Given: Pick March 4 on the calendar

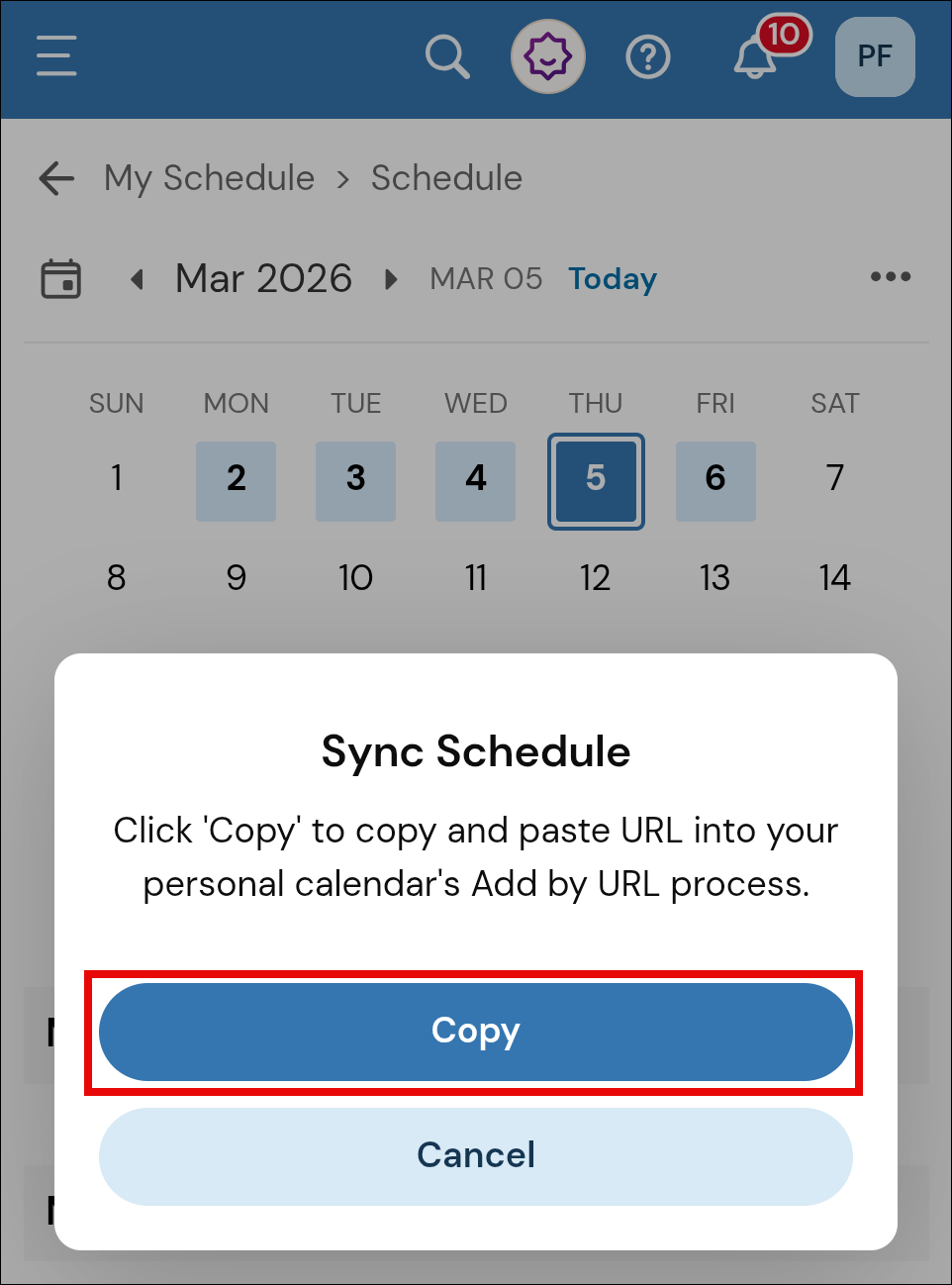Looking at the screenshot, I should point(475,480).
